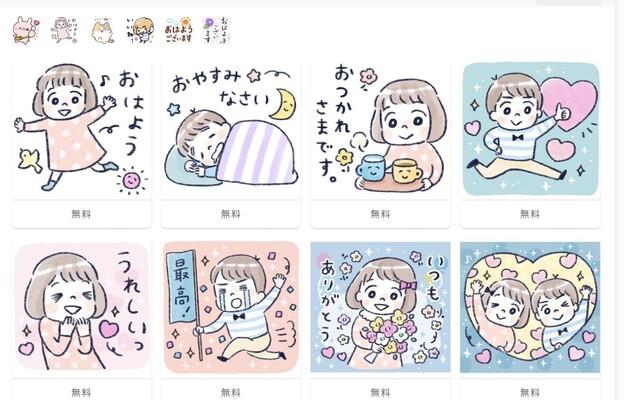The height and width of the screenshot is (400, 624).
Task: Select the おやすみなさい sleeping sticker
Action: tap(231, 130)
